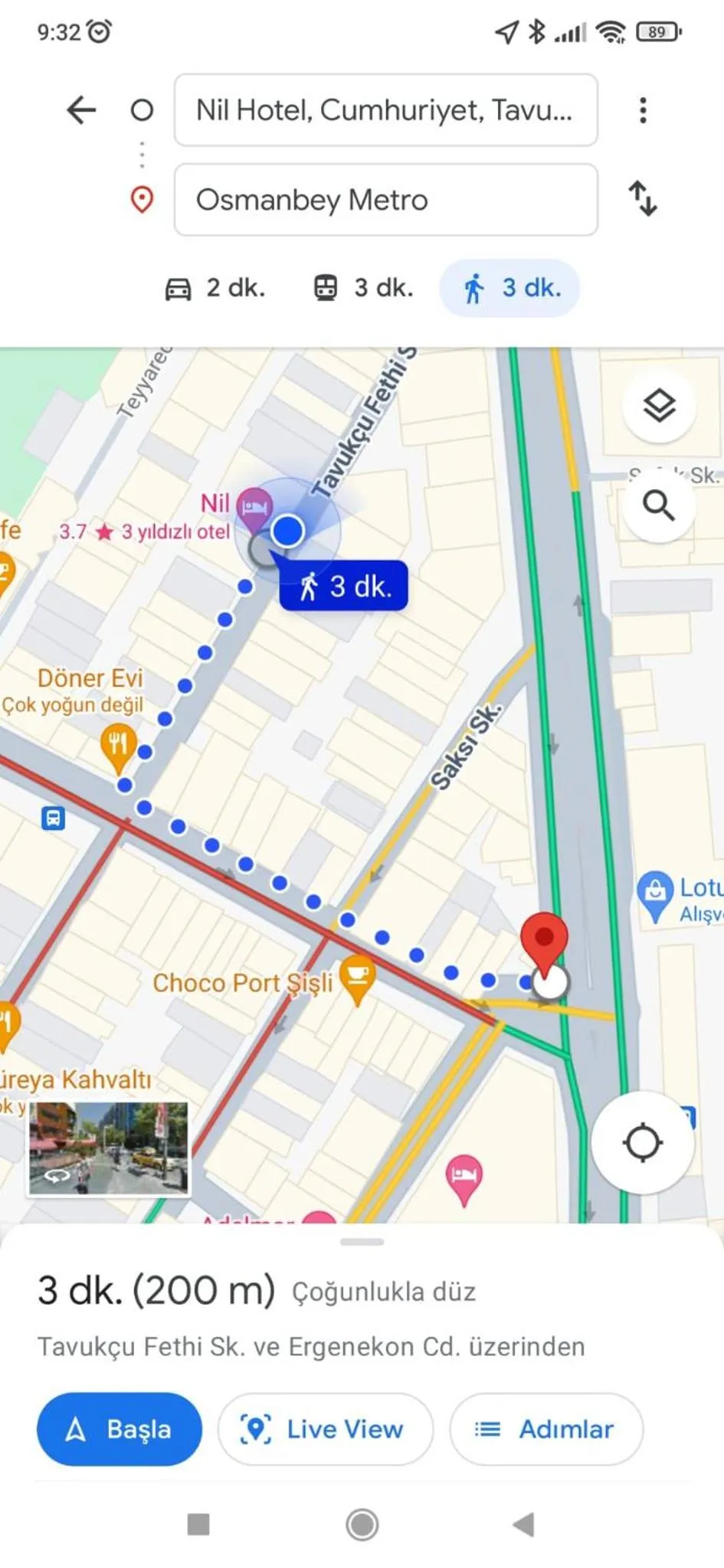This screenshot has width=724, height=1568.
Task: Open the map layers button
Action: click(658, 406)
